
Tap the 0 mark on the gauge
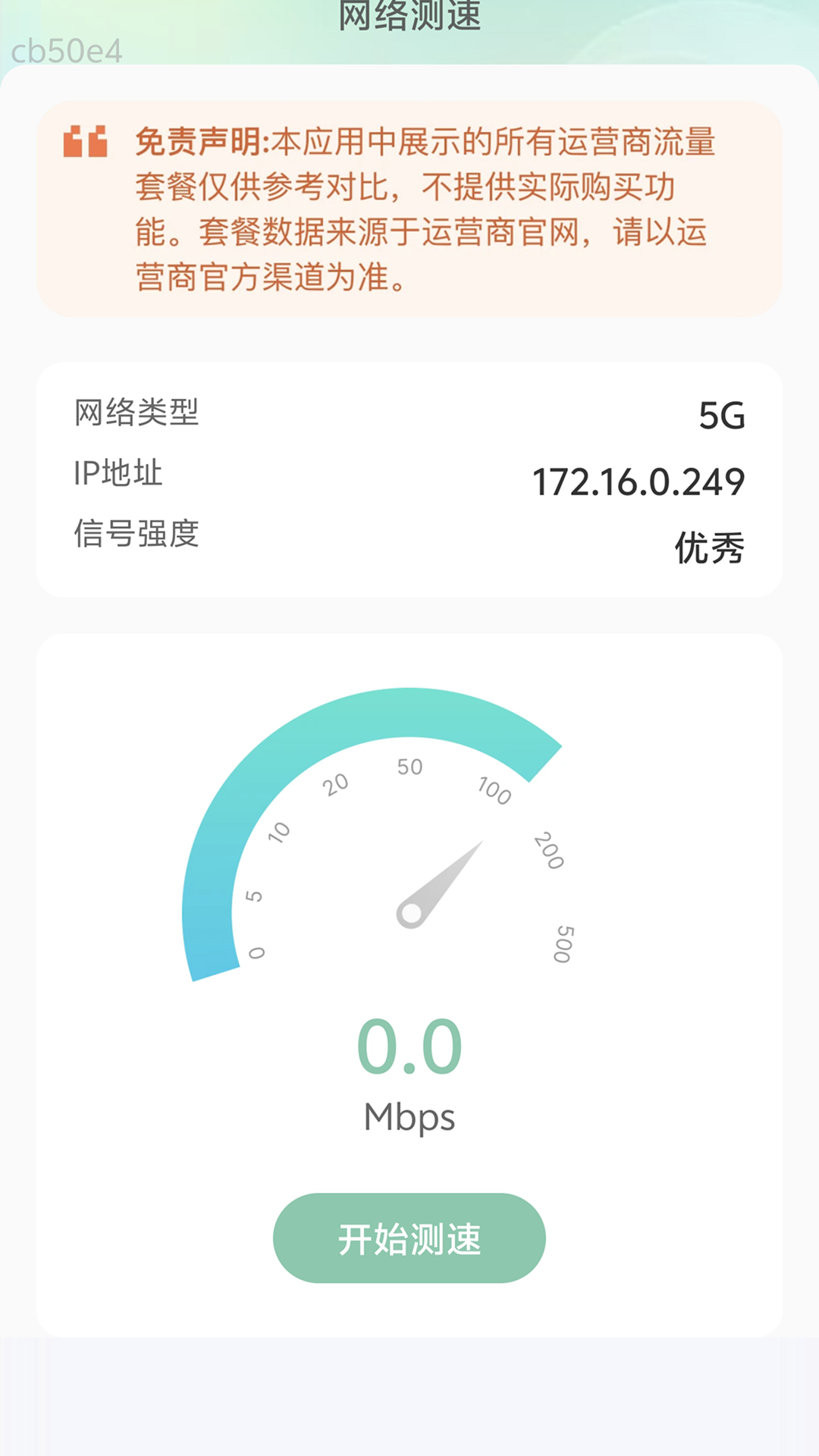coord(256,952)
